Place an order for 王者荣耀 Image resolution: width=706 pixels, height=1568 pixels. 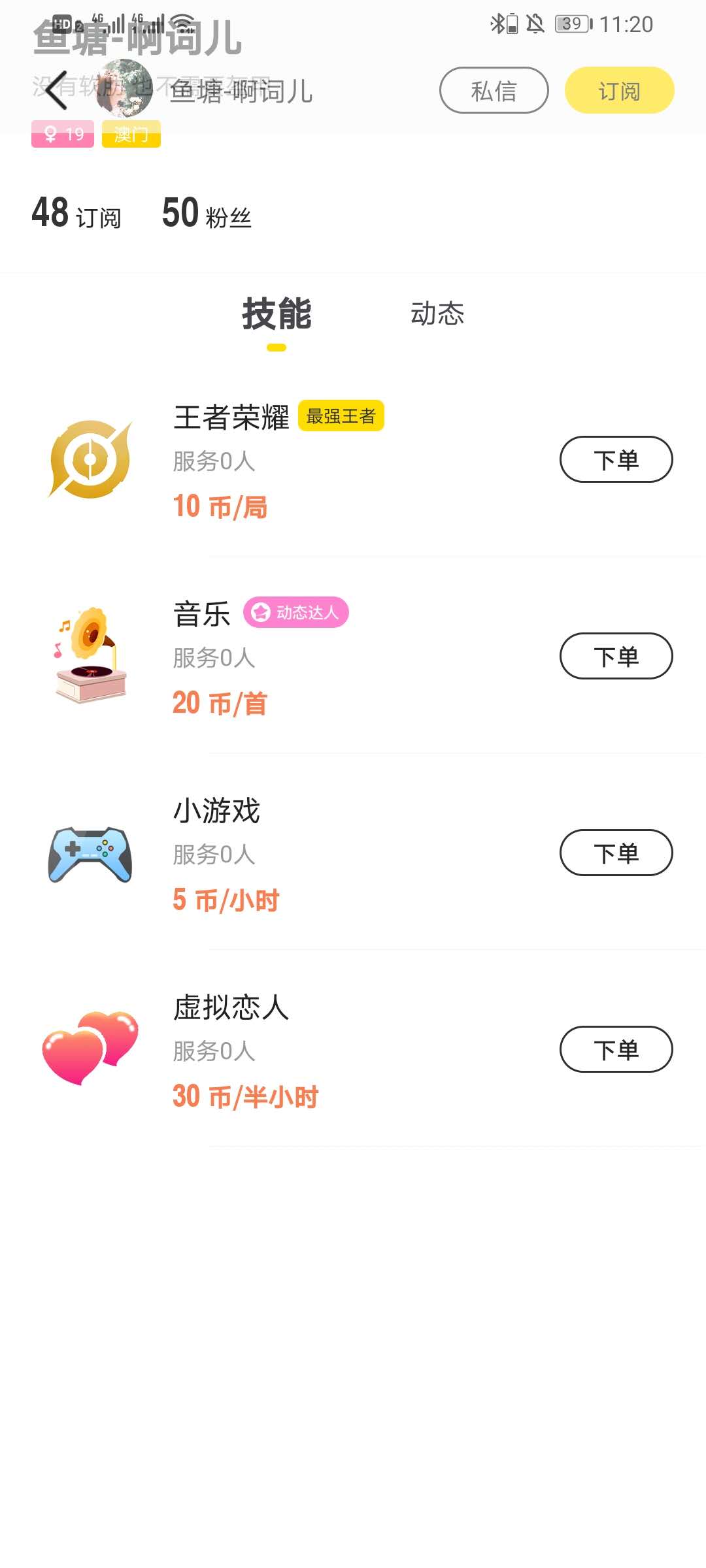616,460
